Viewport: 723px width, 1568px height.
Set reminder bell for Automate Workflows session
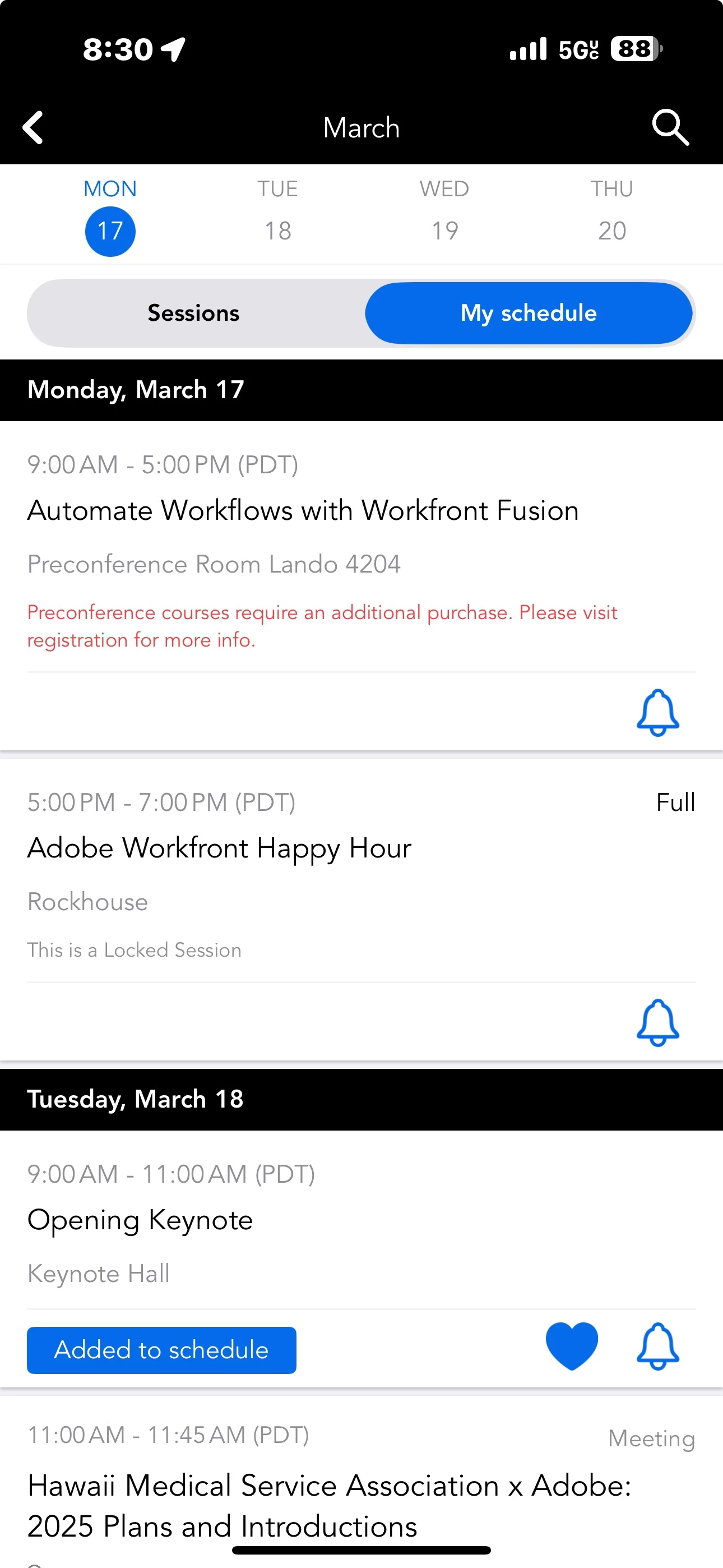657,712
